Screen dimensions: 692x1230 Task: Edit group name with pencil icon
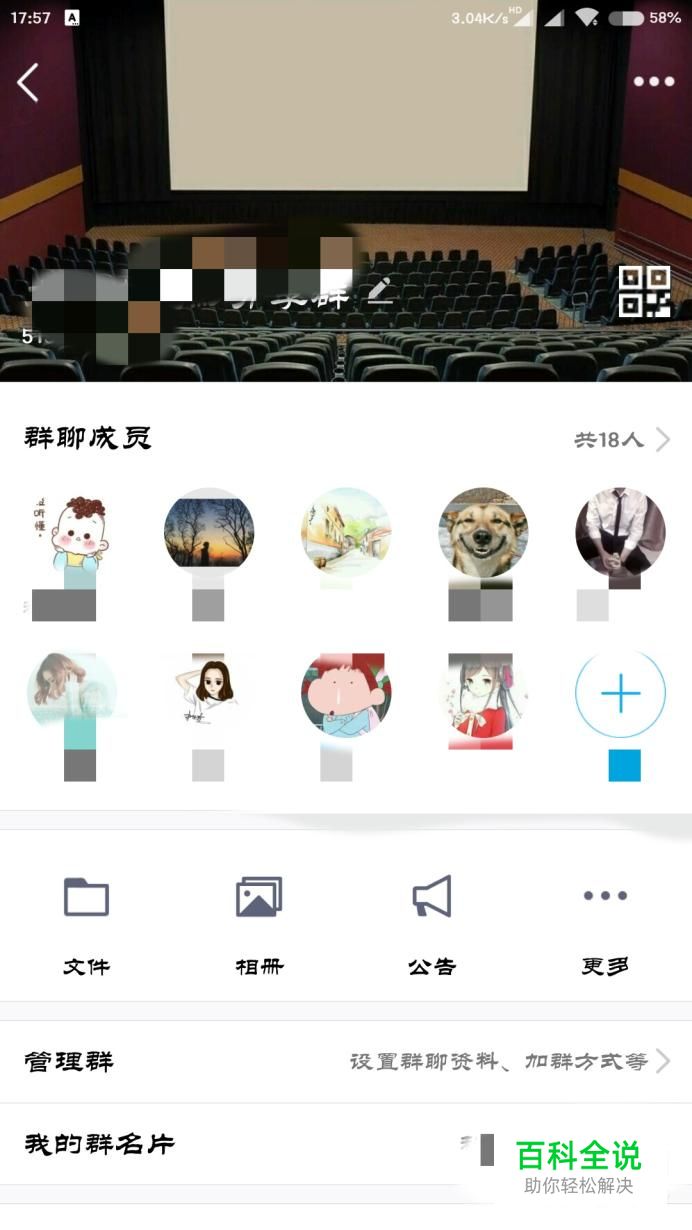(x=378, y=291)
